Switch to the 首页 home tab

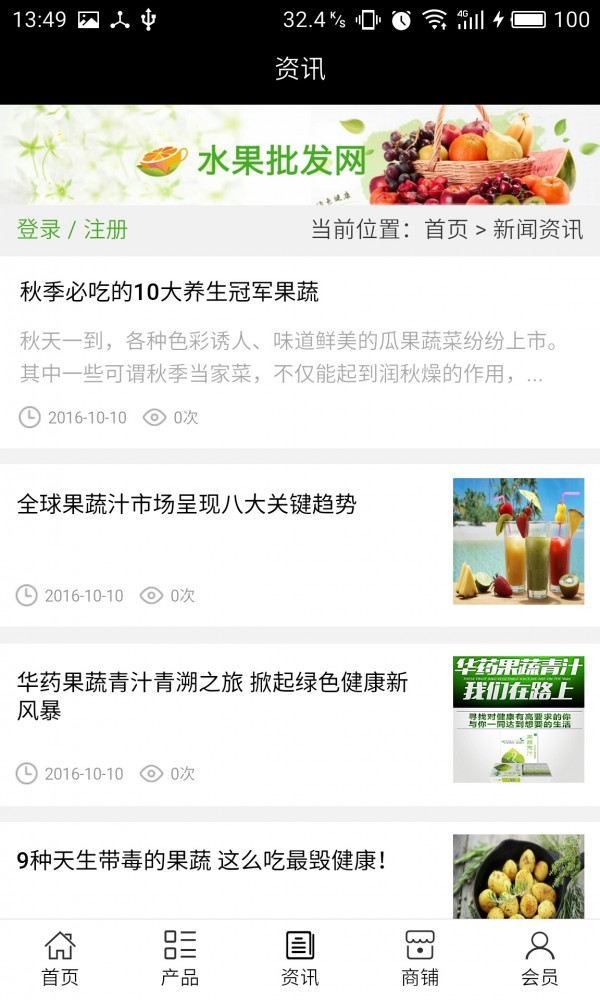coord(60,958)
